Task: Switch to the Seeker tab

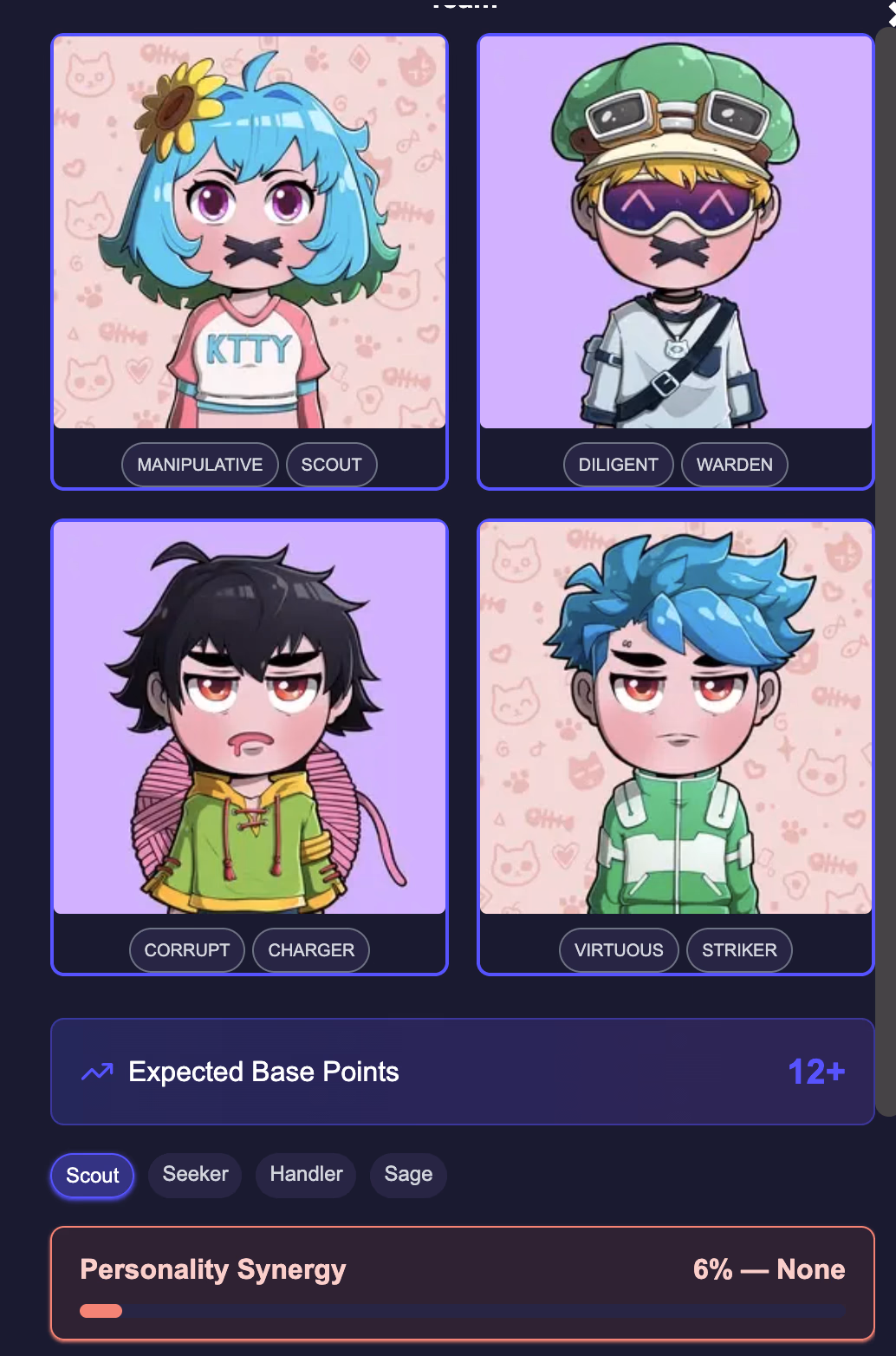Action: tap(195, 1174)
